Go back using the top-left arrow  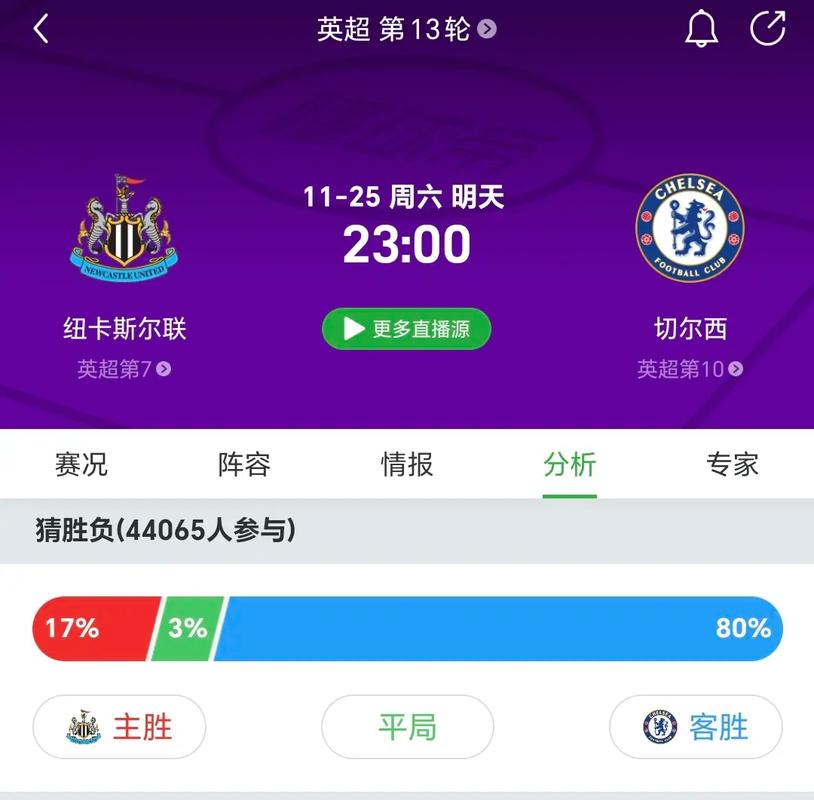pos(41,30)
